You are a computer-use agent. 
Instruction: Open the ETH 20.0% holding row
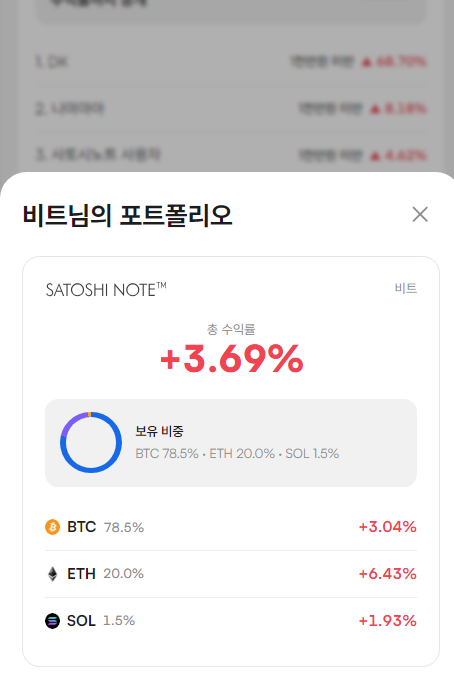click(x=231, y=574)
